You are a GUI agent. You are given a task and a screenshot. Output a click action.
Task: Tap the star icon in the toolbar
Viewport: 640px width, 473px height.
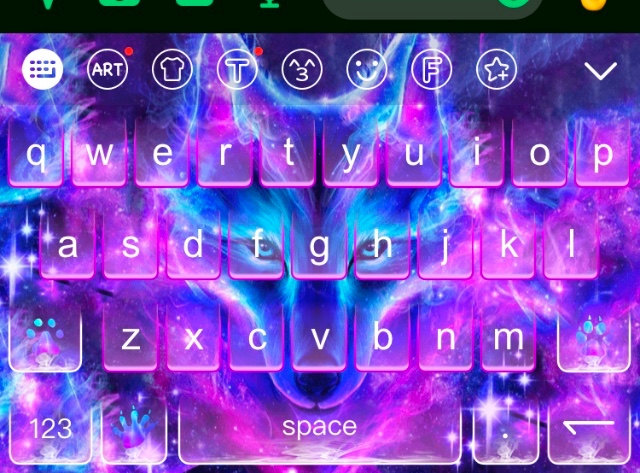tap(495, 69)
